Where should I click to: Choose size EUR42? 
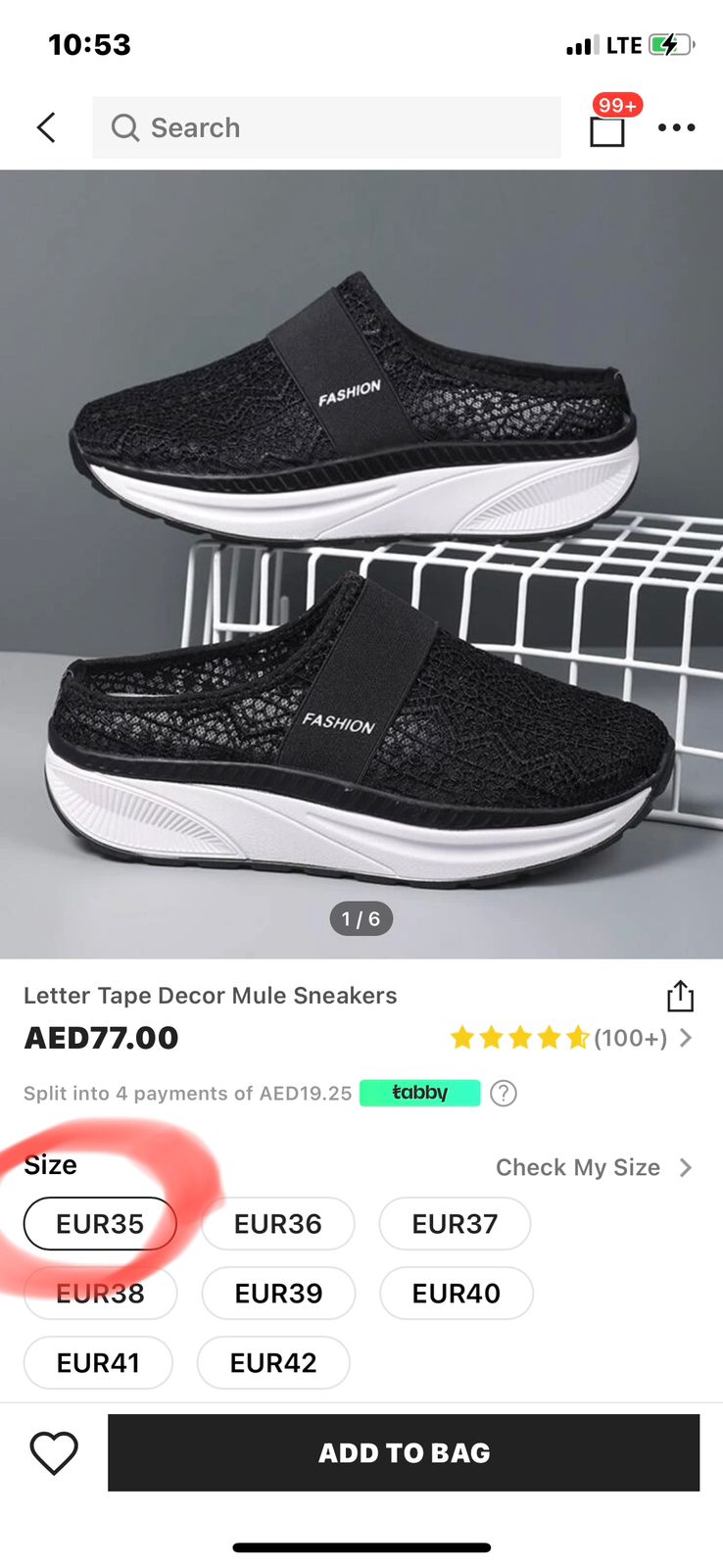coord(273,1363)
